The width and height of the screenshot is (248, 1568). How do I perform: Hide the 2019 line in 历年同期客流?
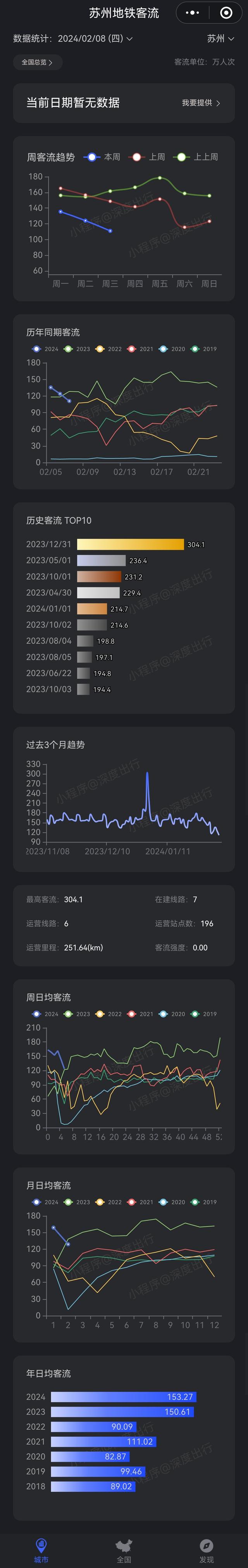click(203, 349)
